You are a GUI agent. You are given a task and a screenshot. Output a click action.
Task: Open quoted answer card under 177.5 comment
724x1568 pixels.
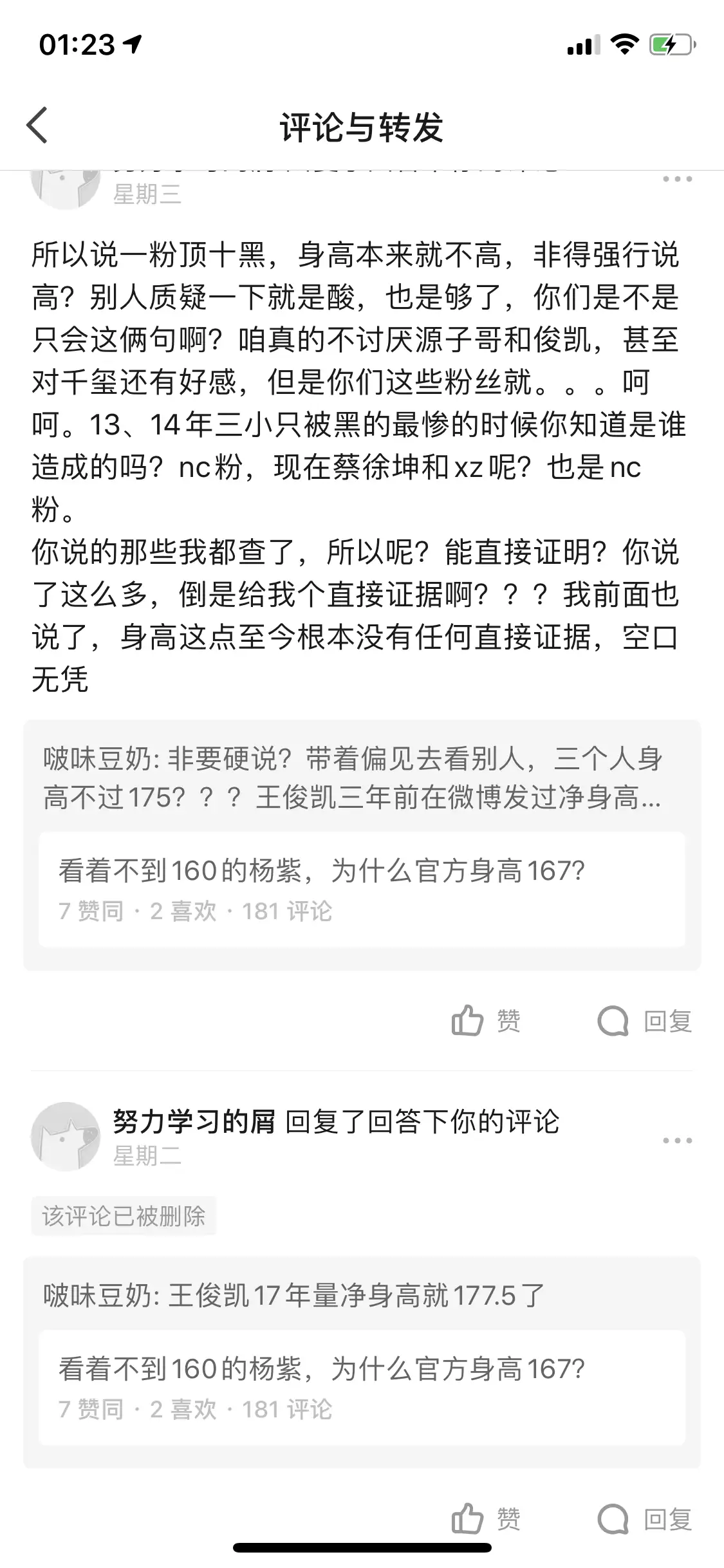(x=362, y=1387)
